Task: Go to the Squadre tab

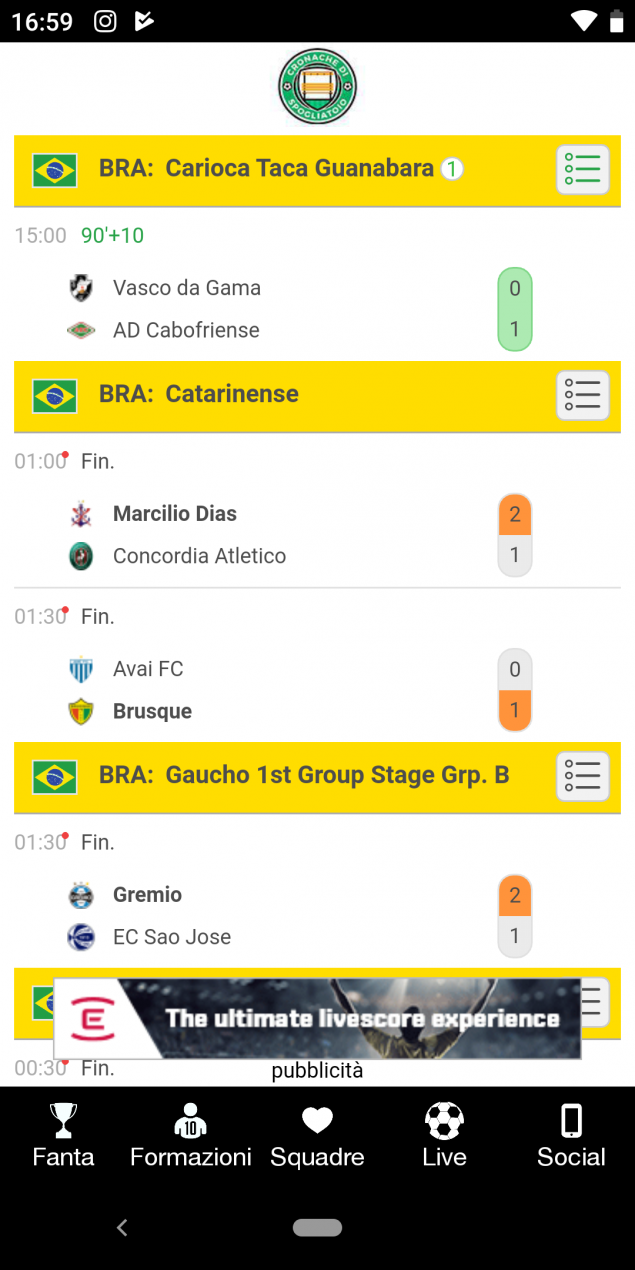Action: point(317,1136)
